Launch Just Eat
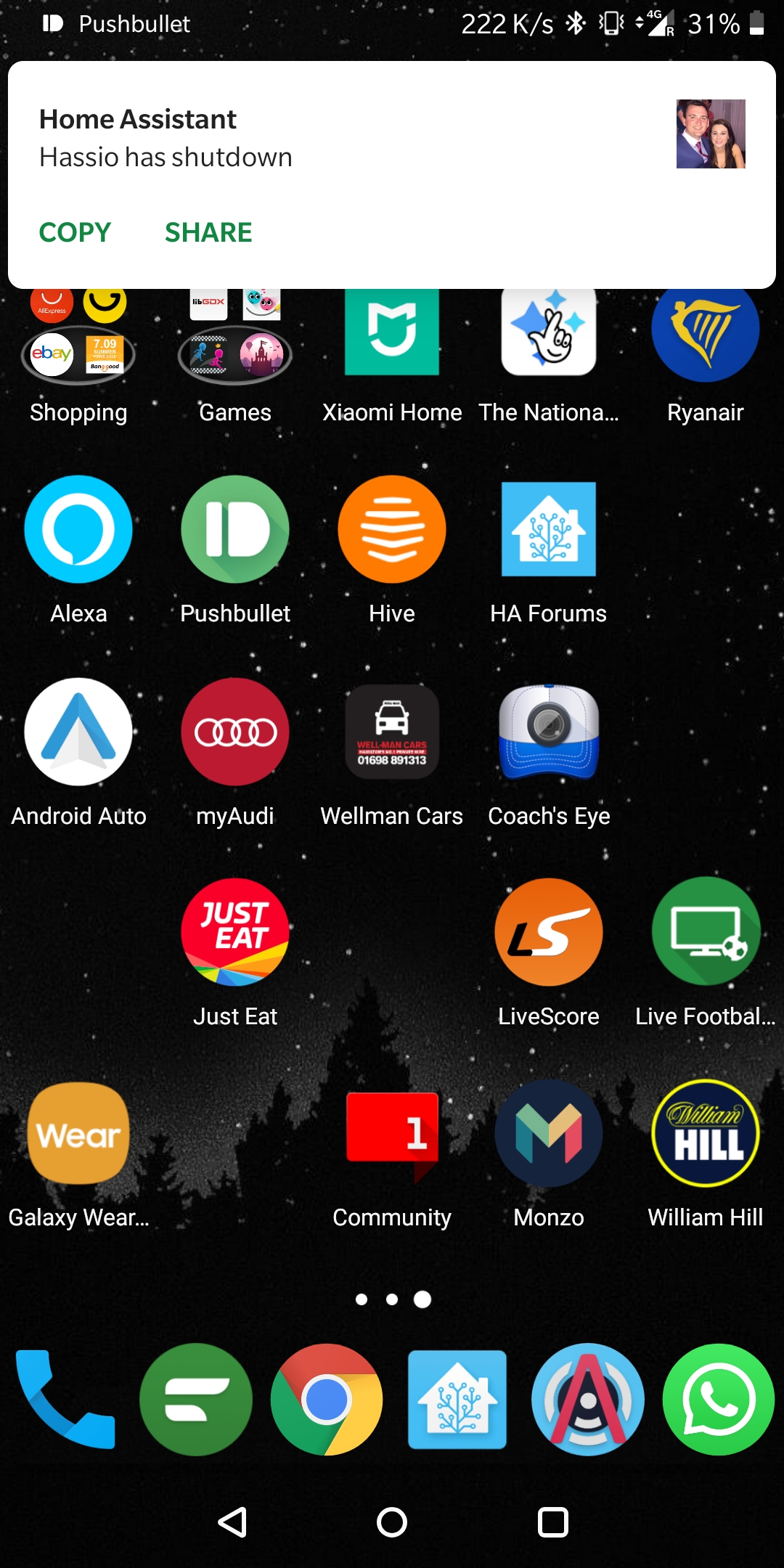 (234, 933)
